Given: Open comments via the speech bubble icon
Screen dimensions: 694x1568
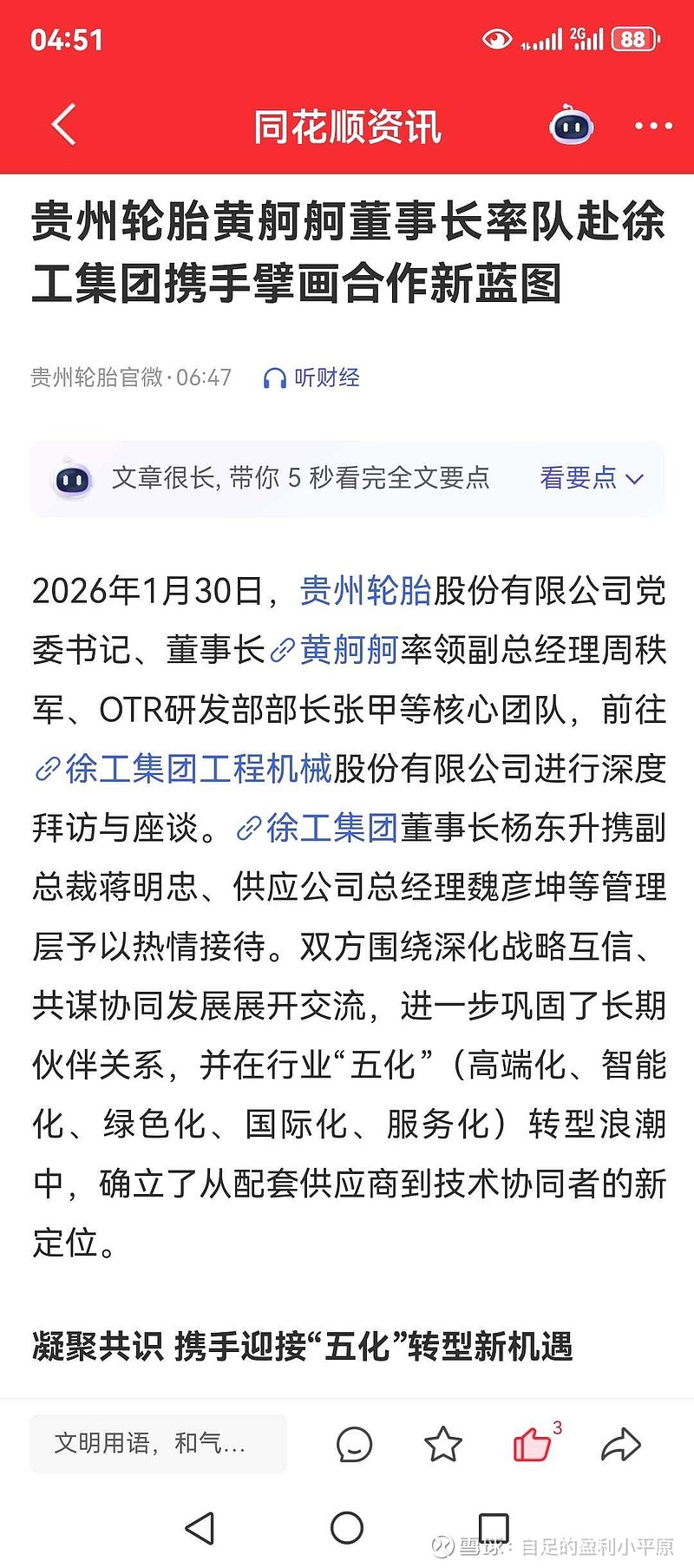Looking at the screenshot, I should click(x=354, y=1444).
